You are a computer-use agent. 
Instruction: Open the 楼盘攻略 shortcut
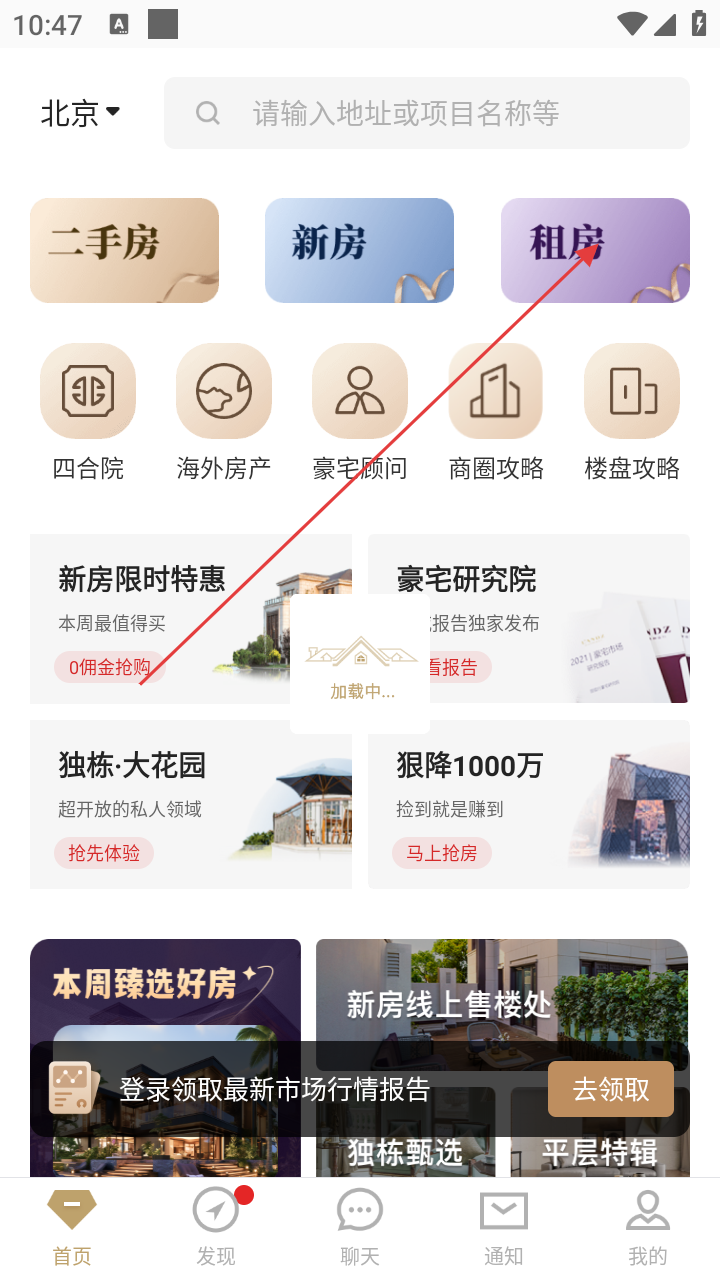[632, 412]
